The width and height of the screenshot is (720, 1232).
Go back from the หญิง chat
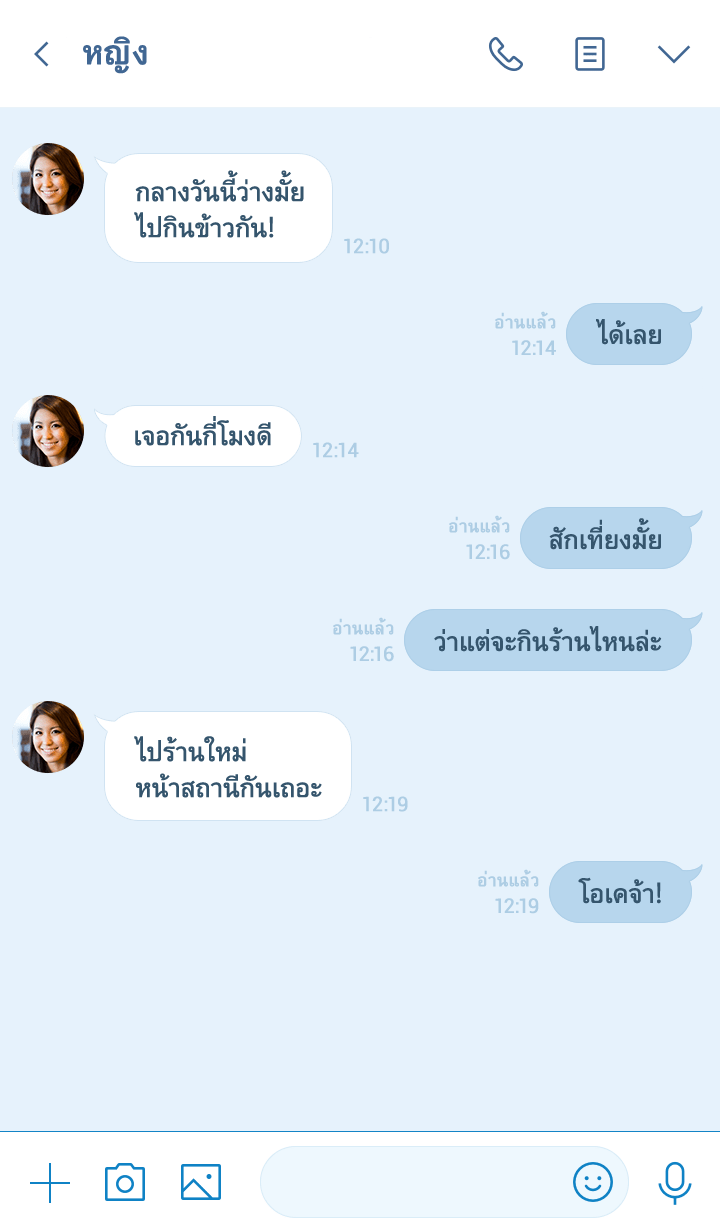[x=41, y=54]
